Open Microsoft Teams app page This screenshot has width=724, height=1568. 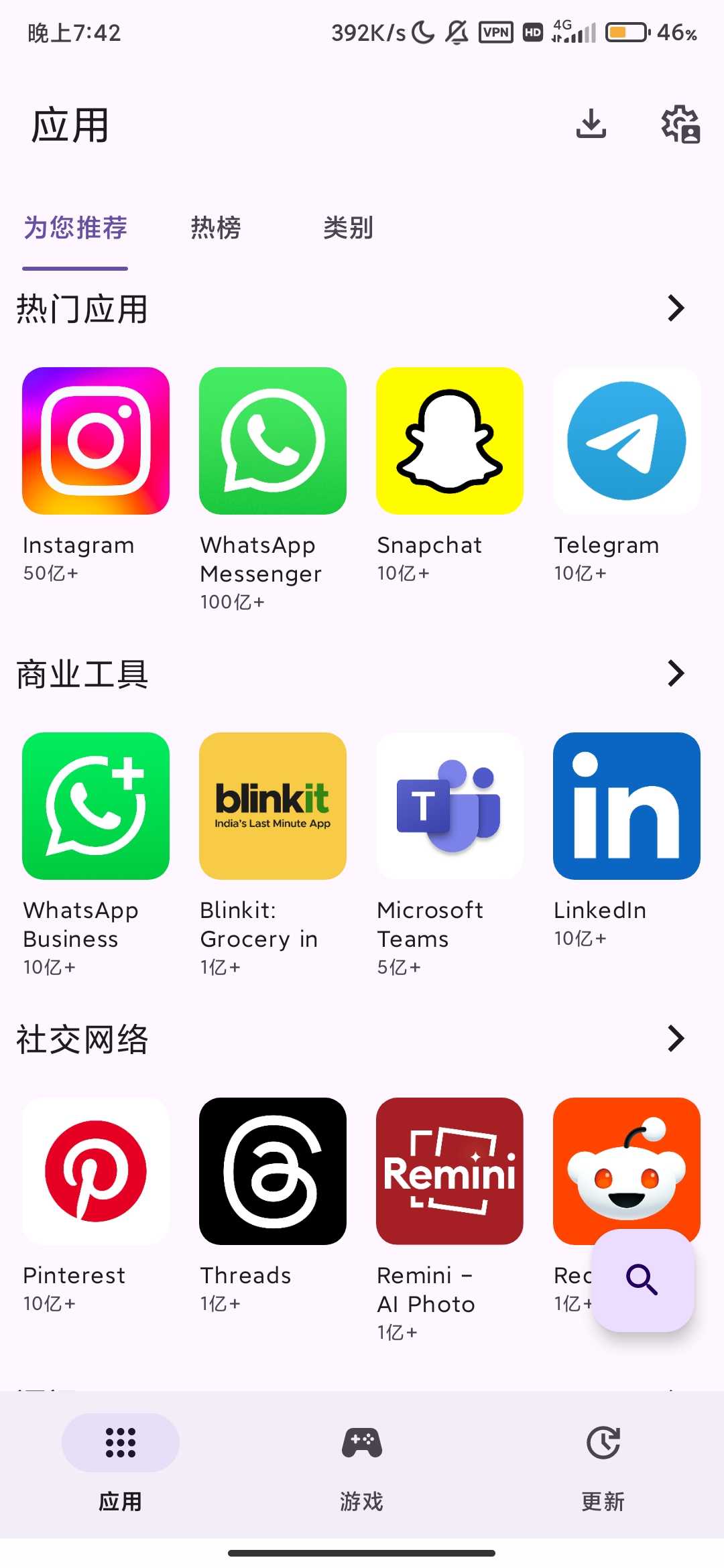[x=450, y=806]
